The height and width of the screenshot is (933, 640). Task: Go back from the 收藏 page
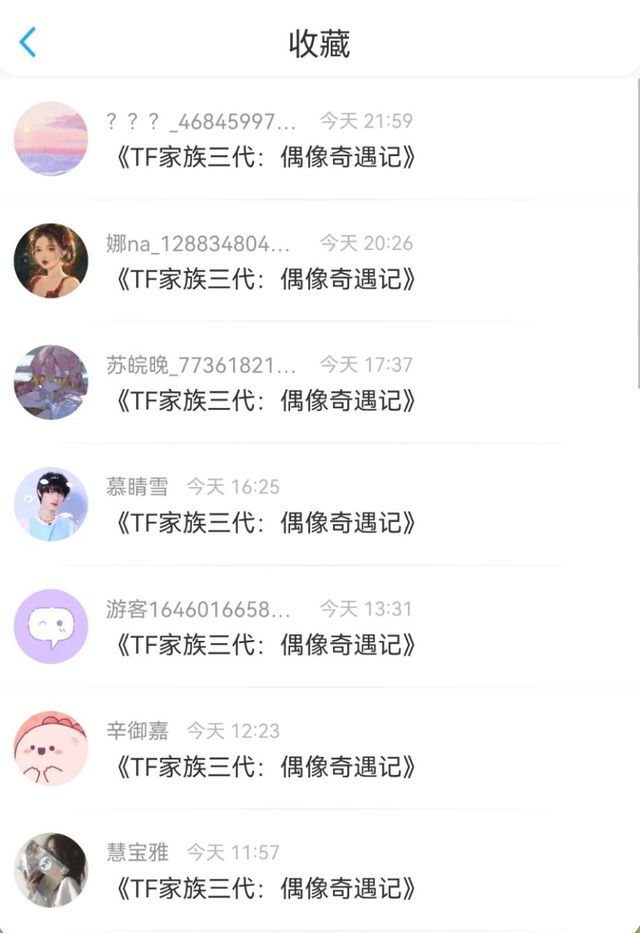[x=28, y=42]
